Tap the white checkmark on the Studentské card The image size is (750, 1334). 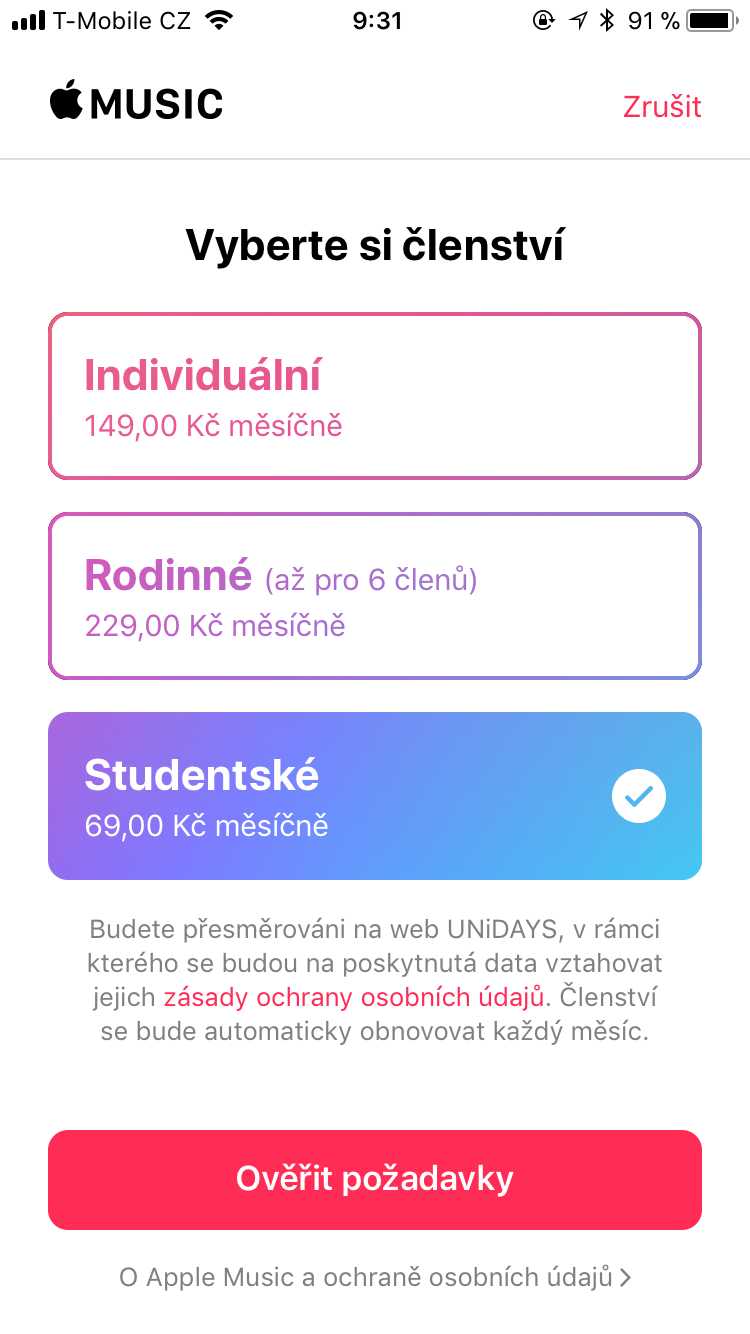pyautogui.click(x=638, y=796)
